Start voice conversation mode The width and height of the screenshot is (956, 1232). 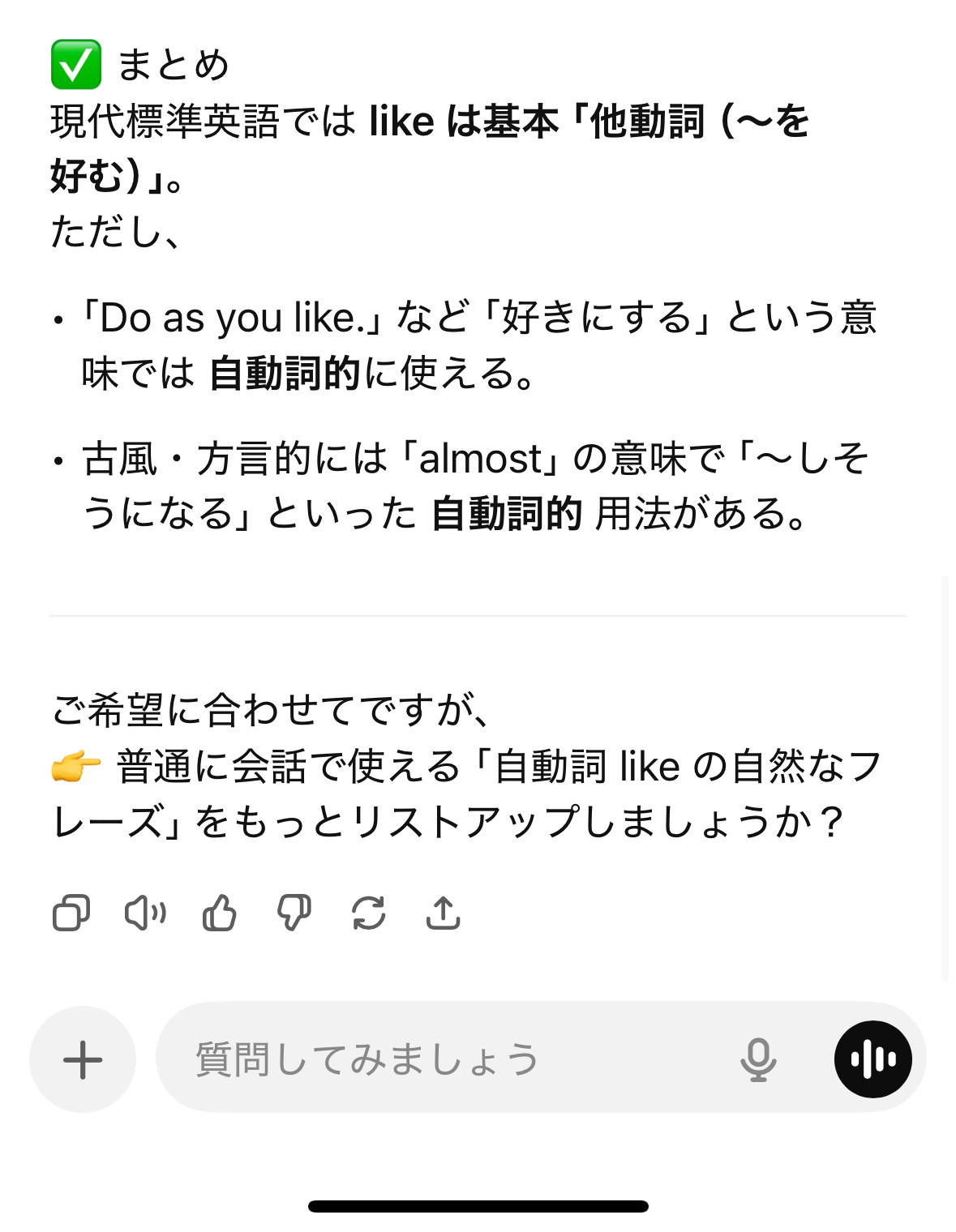pyautogui.click(x=872, y=1059)
